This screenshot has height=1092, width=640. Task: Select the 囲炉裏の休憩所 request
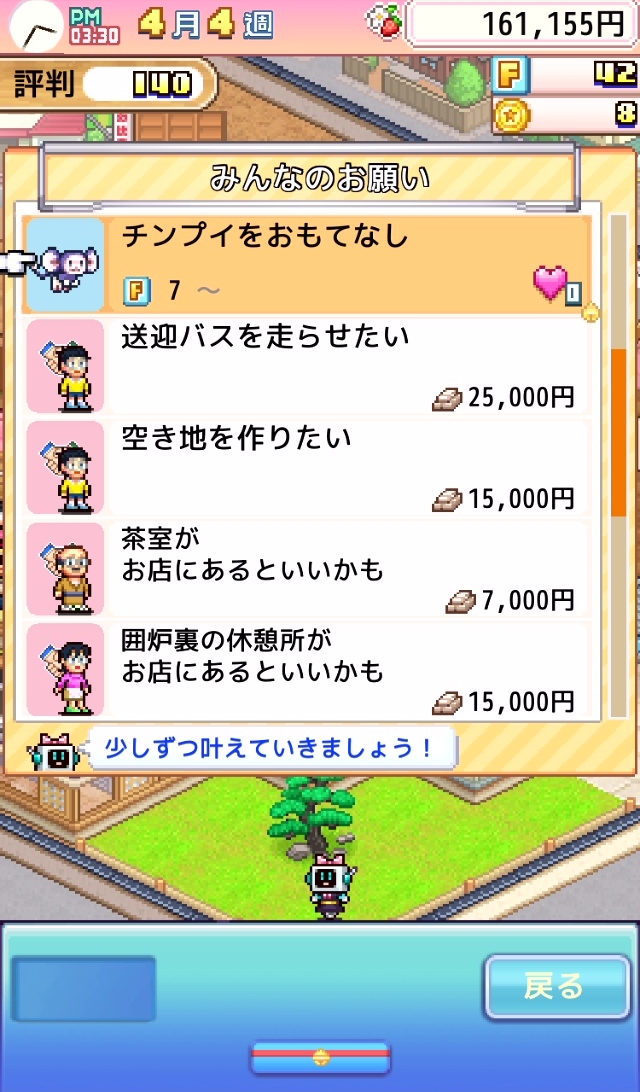tap(310, 670)
